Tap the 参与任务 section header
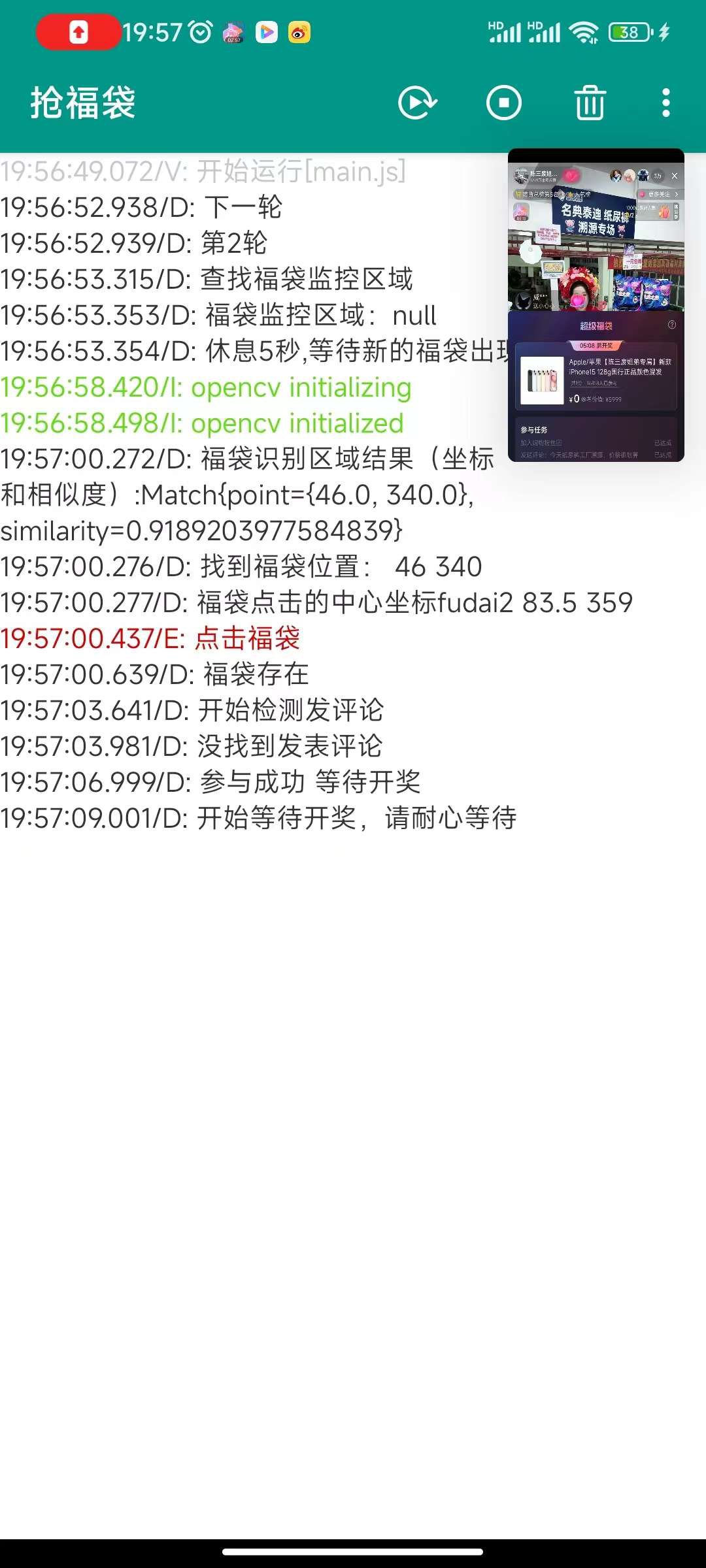 tap(533, 429)
